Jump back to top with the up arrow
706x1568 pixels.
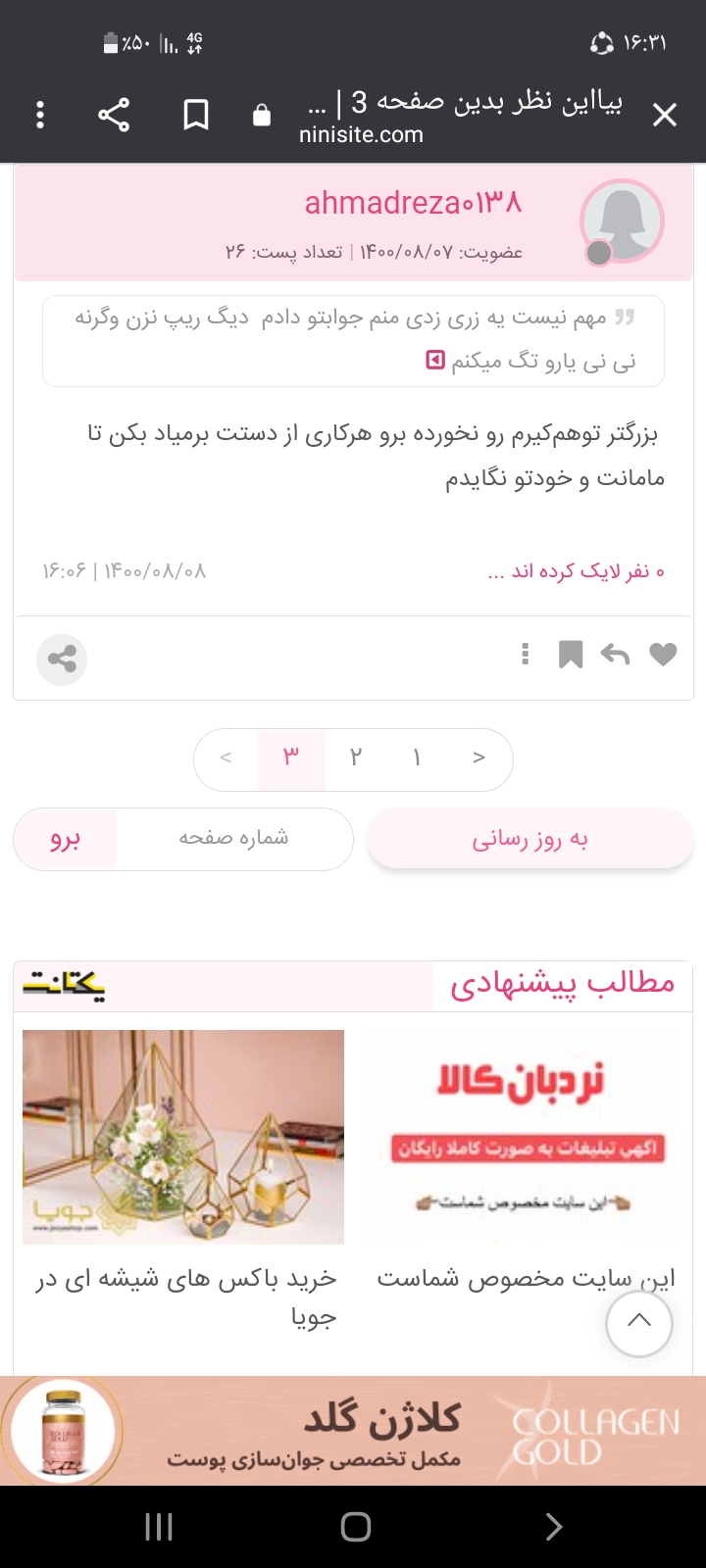click(x=639, y=1322)
